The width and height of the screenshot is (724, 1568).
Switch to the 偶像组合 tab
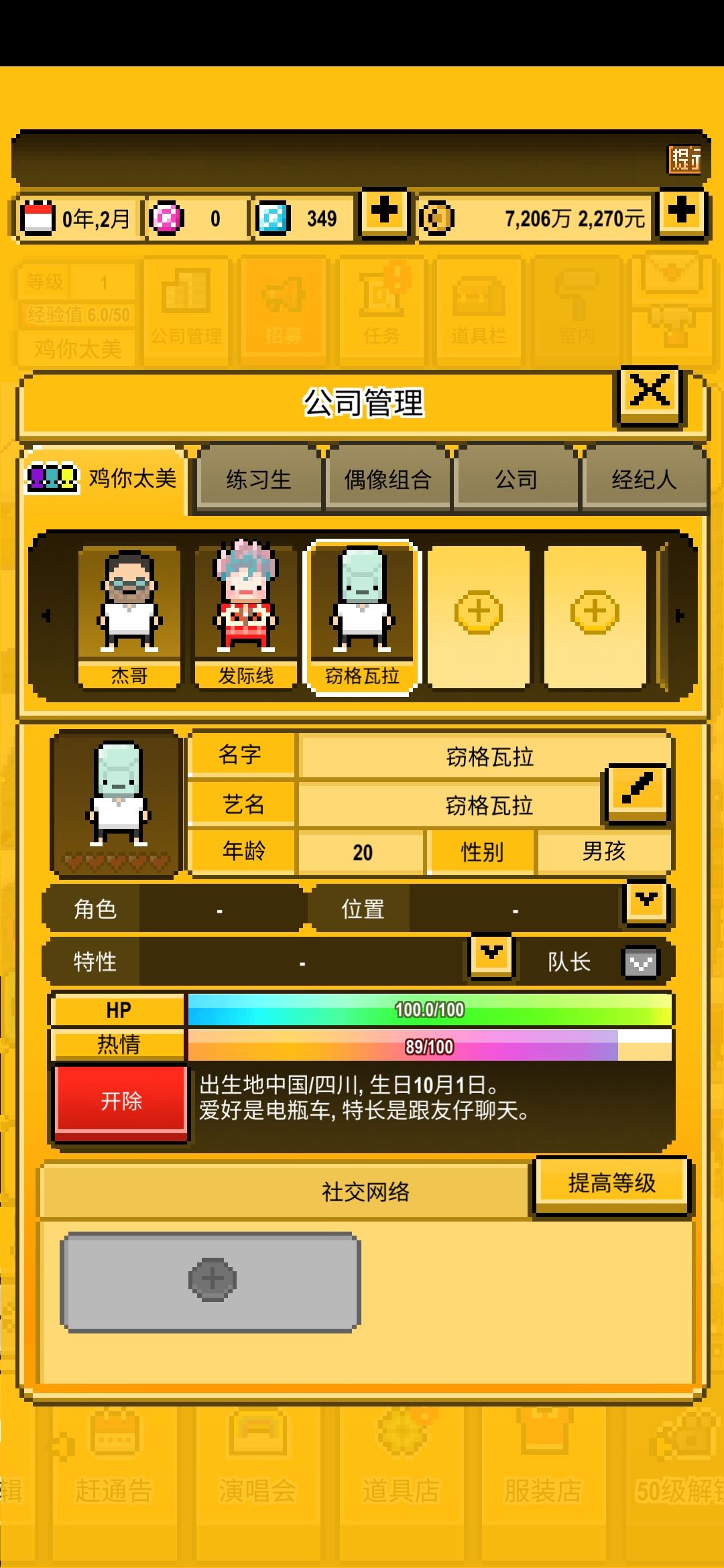tap(387, 479)
